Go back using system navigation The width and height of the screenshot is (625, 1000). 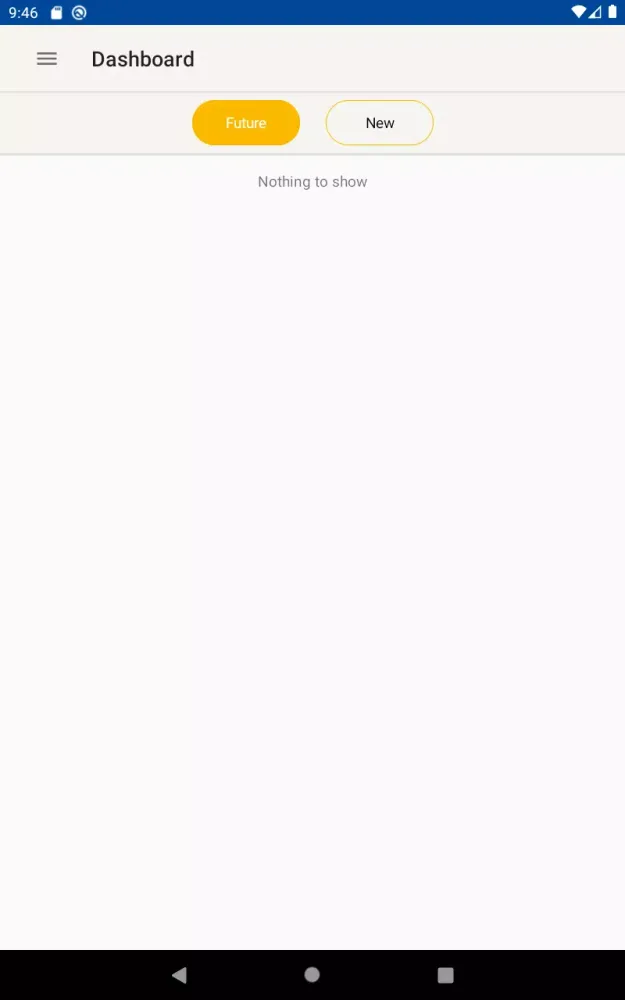click(x=179, y=975)
